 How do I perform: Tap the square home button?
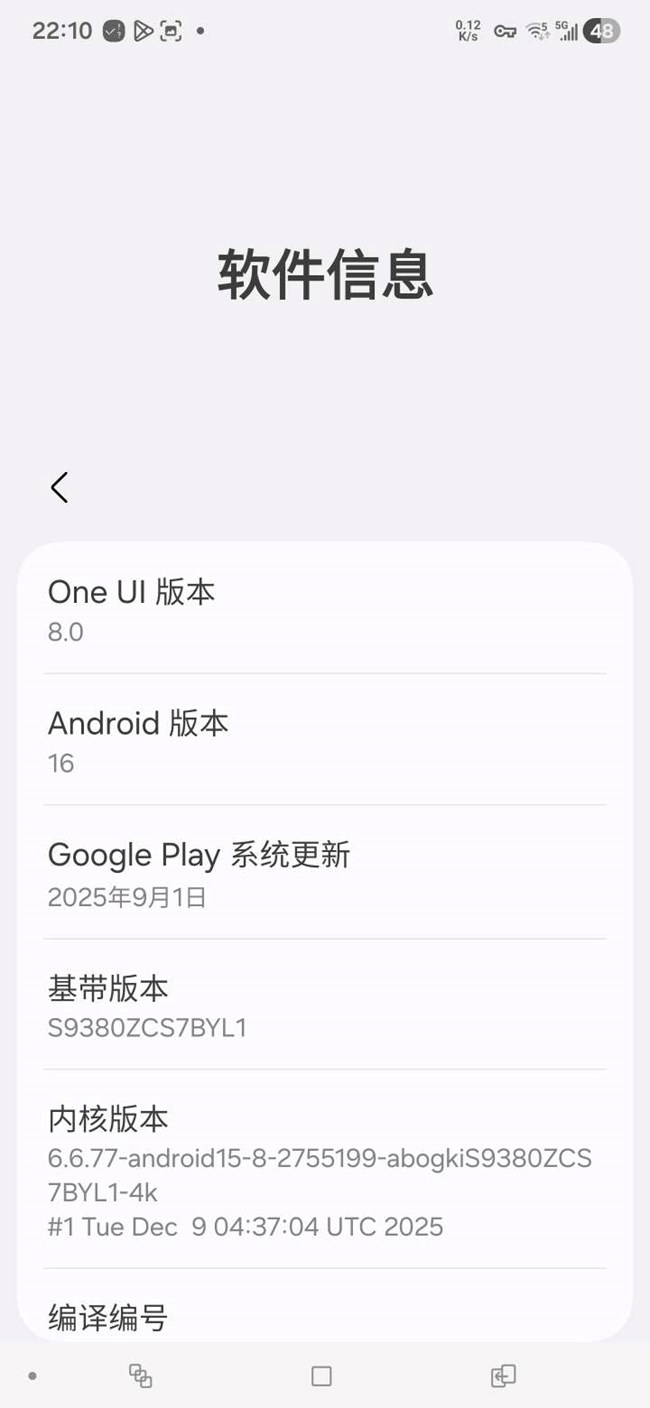tap(321, 1376)
